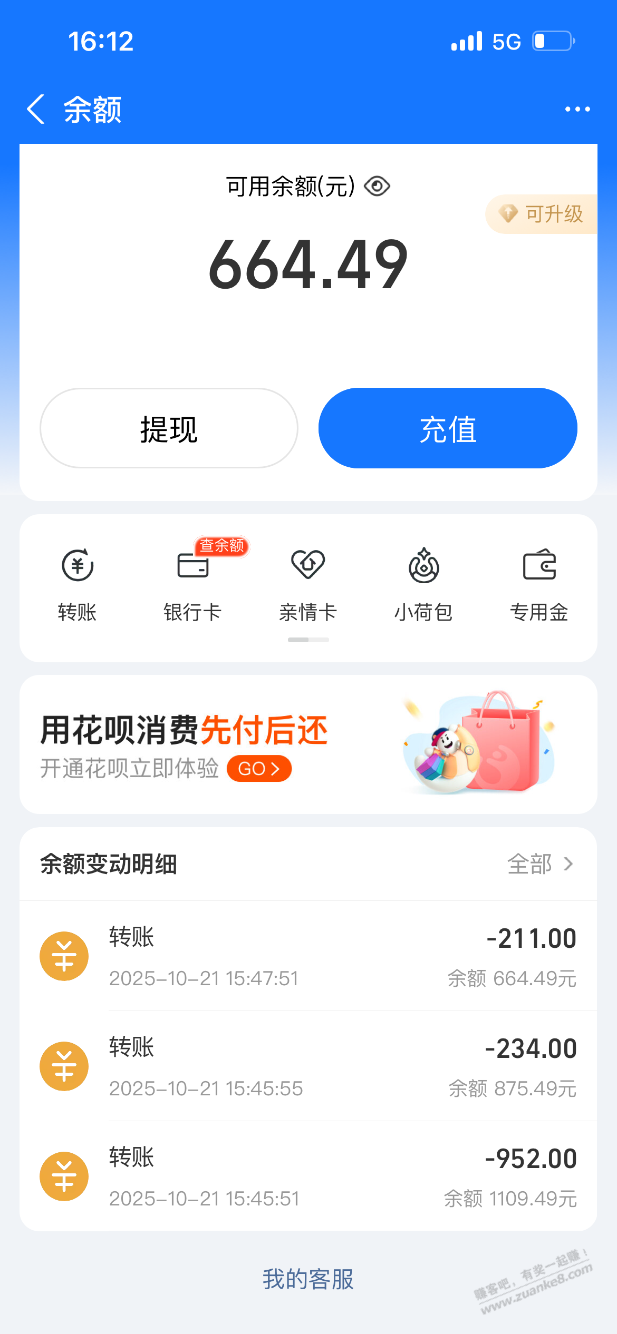The image size is (617, 1334).
Task: Contact 我的客服 customer service
Action: pyautogui.click(x=308, y=1279)
